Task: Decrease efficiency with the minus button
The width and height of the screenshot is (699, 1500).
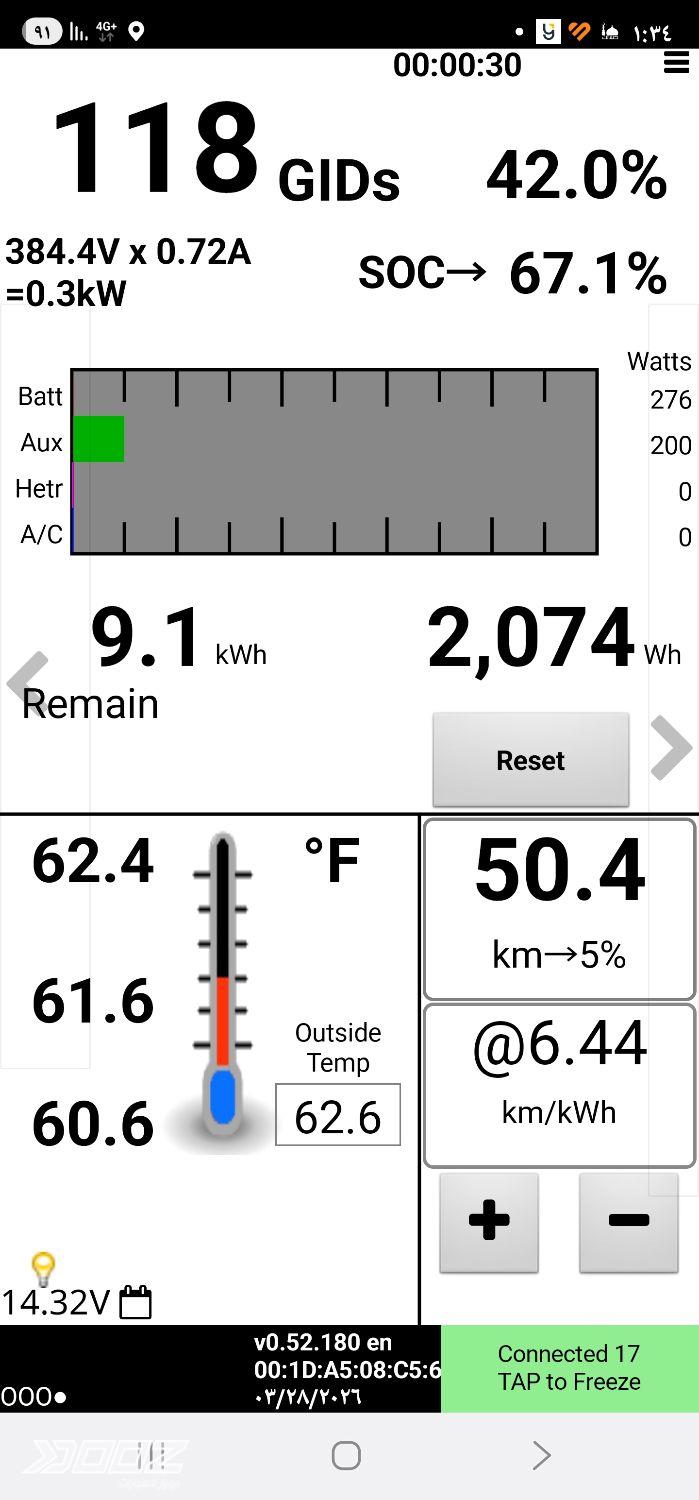Action: 628,1222
